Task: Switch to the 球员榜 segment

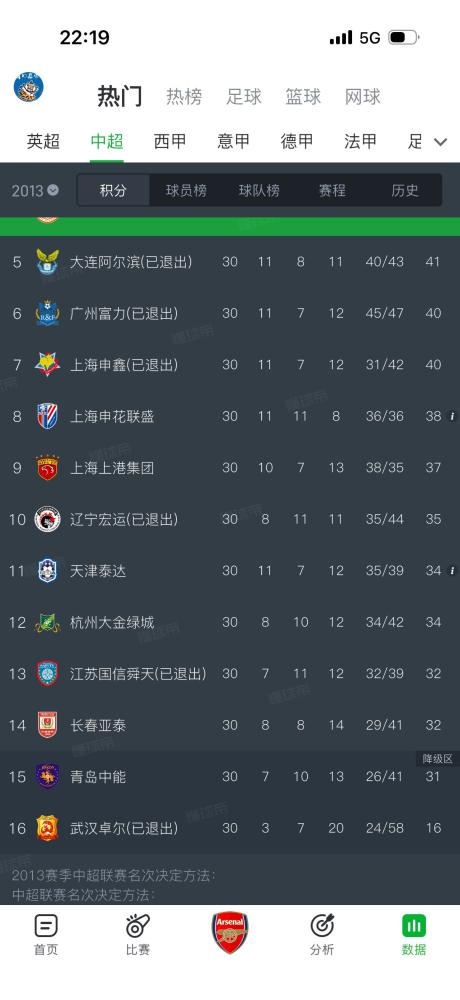Action: [186, 190]
